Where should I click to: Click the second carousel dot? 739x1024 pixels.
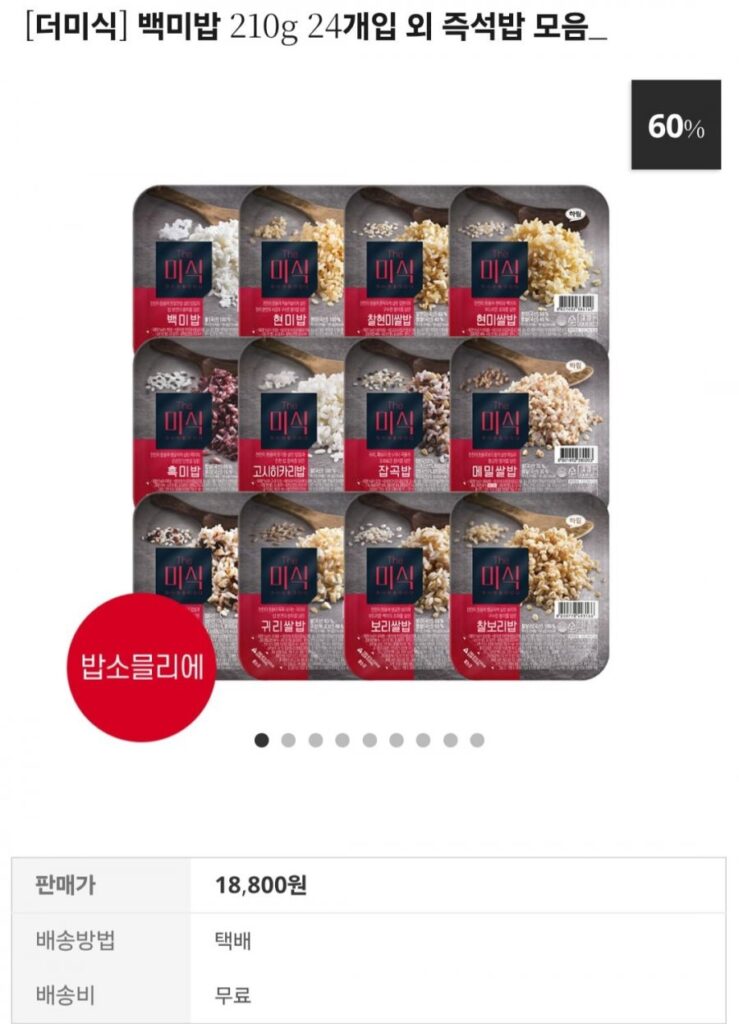288,740
